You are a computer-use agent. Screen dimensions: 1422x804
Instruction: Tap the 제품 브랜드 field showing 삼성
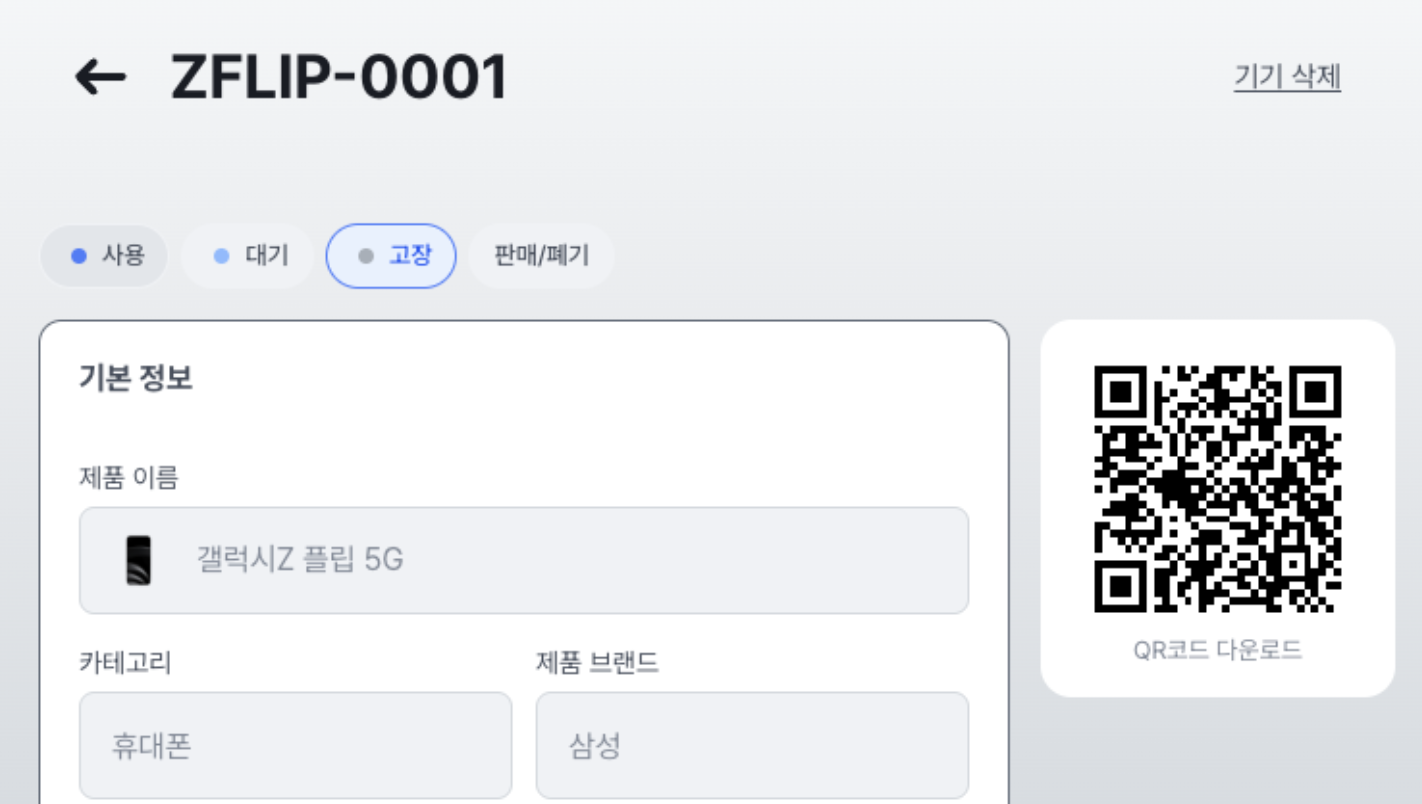pyautogui.click(x=752, y=746)
